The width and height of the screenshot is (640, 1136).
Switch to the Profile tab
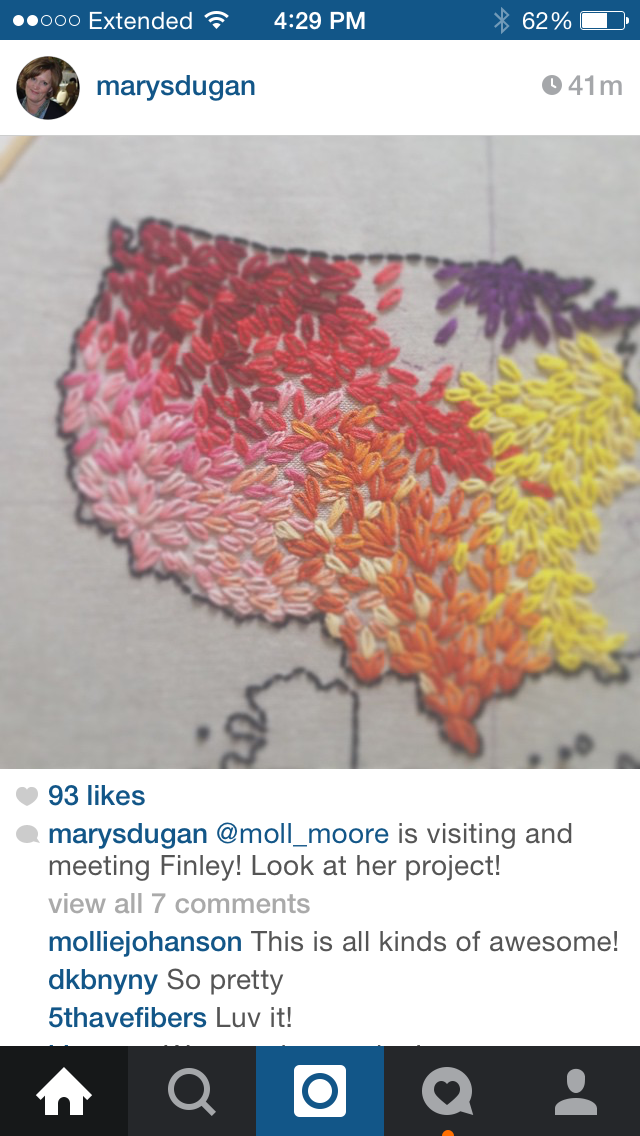coord(576,1091)
